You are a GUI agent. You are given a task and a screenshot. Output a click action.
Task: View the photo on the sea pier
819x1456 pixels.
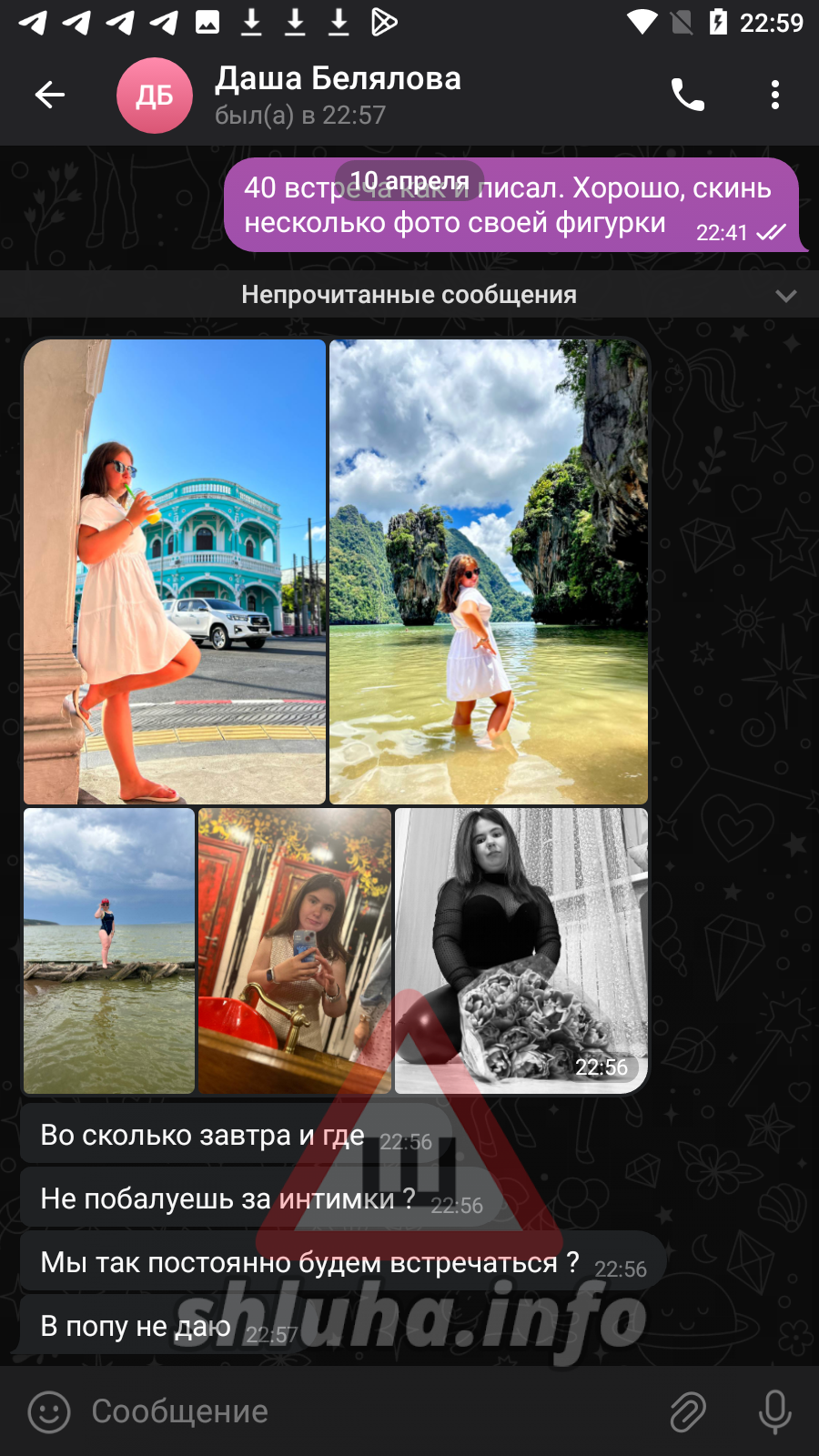coord(109,951)
